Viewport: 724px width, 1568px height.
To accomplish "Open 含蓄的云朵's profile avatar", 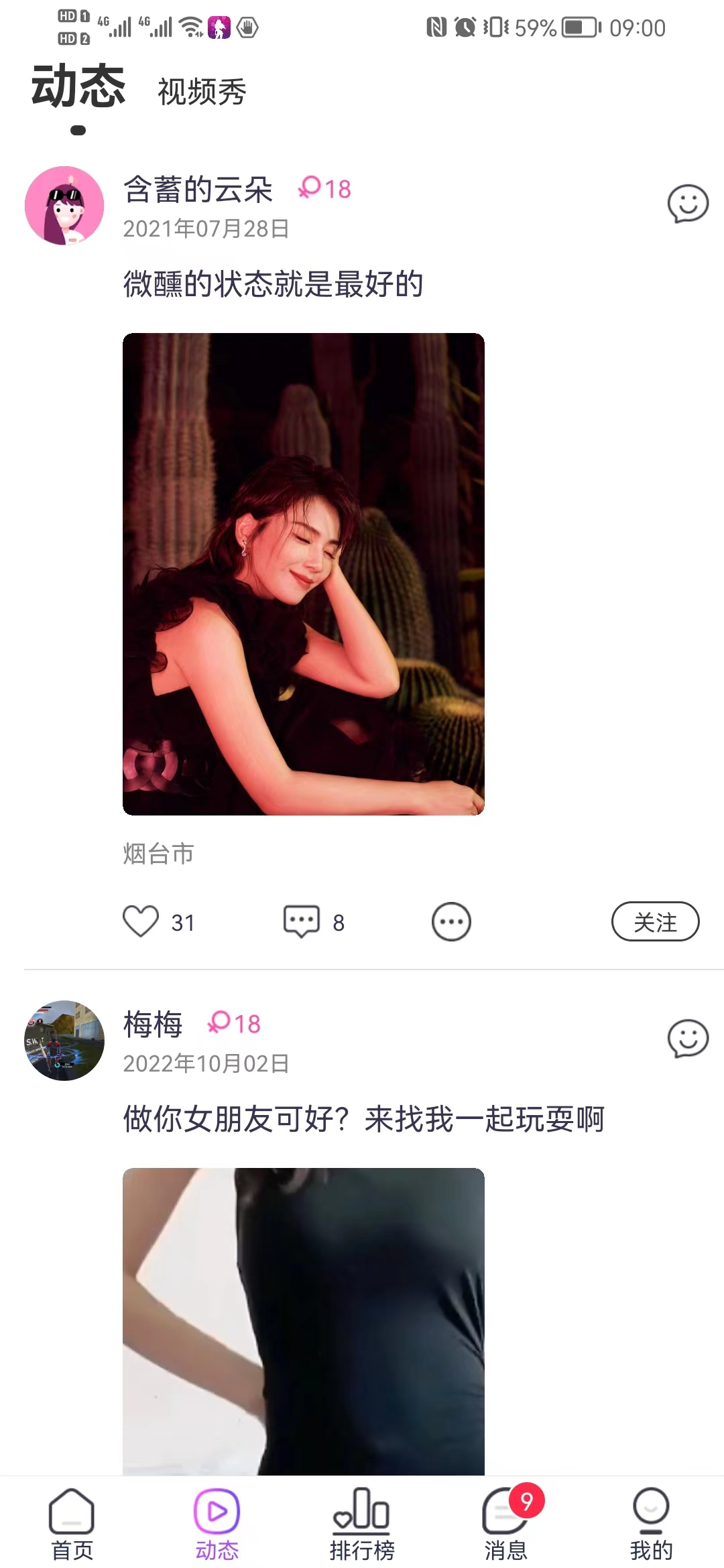I will tap(64, 206).
